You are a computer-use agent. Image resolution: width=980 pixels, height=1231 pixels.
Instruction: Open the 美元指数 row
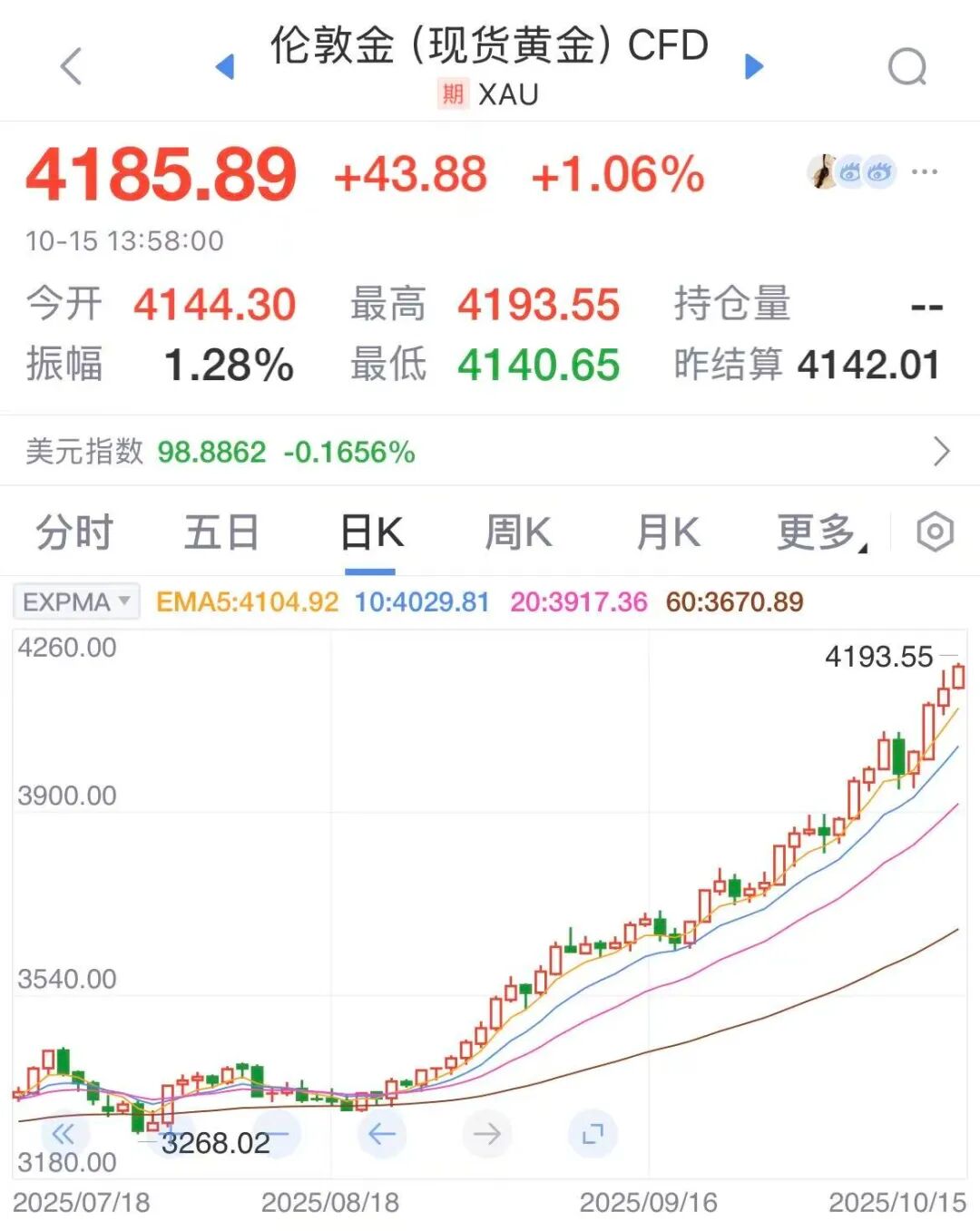tap(490, 451)
